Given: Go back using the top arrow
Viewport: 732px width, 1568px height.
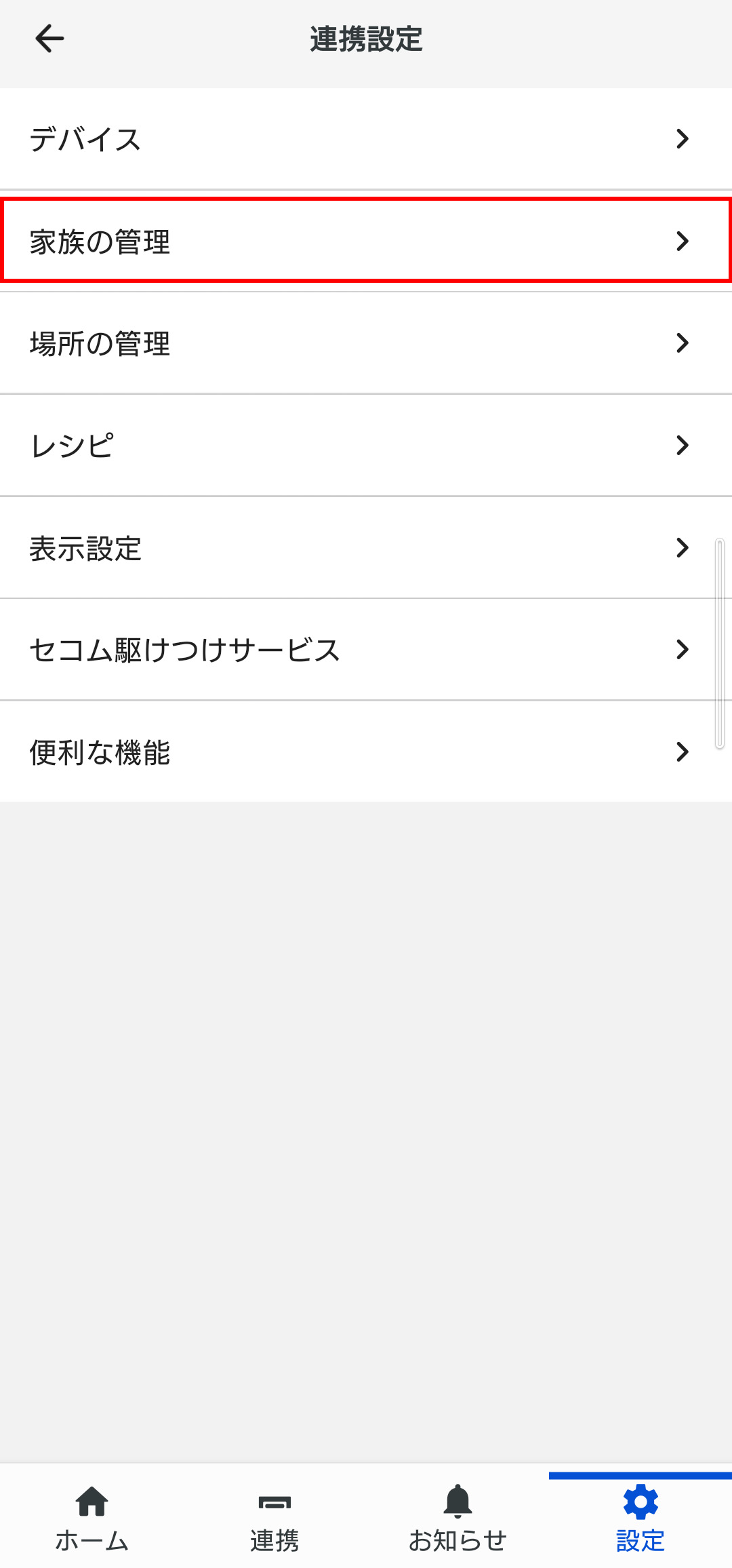Looking at the screenshot, I should (49, 39).
